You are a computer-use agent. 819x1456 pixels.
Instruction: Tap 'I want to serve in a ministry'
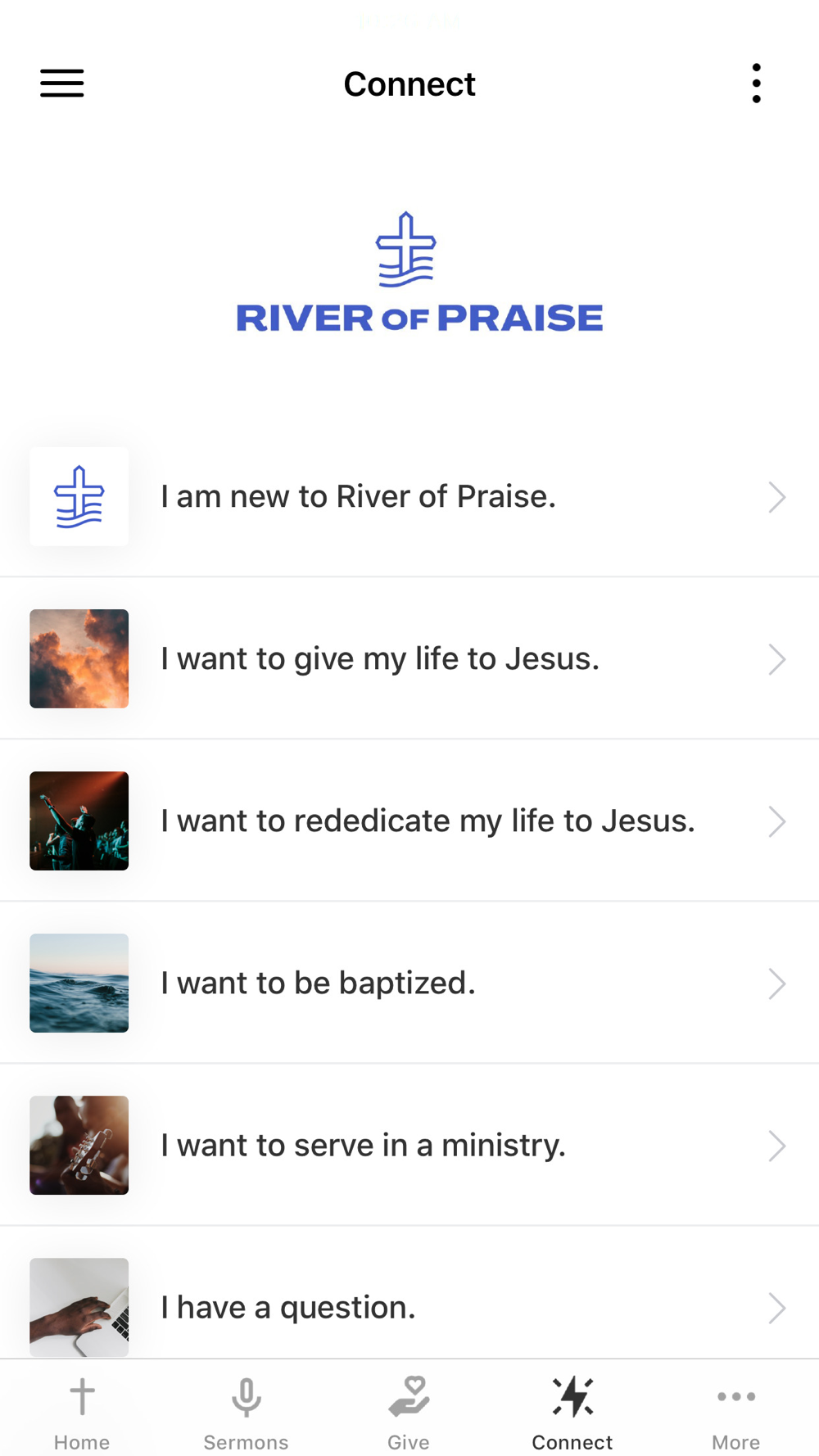pyautogui.click(x=409, y=1146)
